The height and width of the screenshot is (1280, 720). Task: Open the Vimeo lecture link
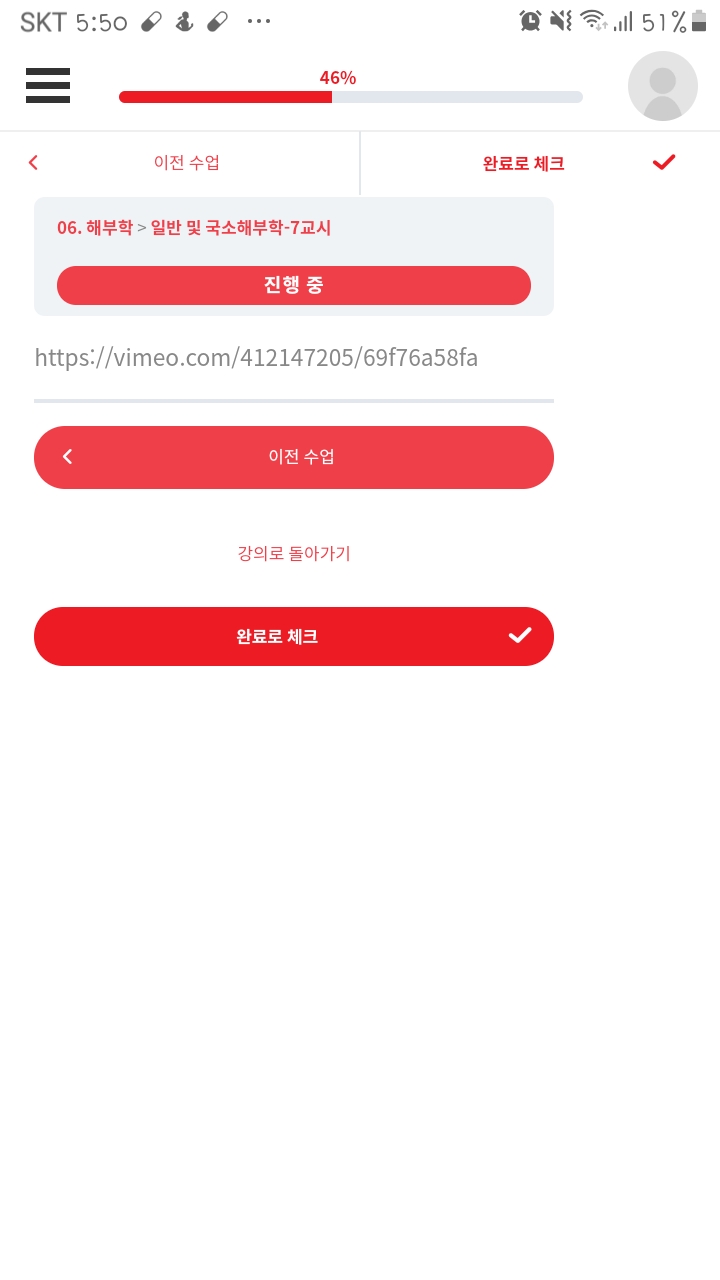[x=256, y=358]
